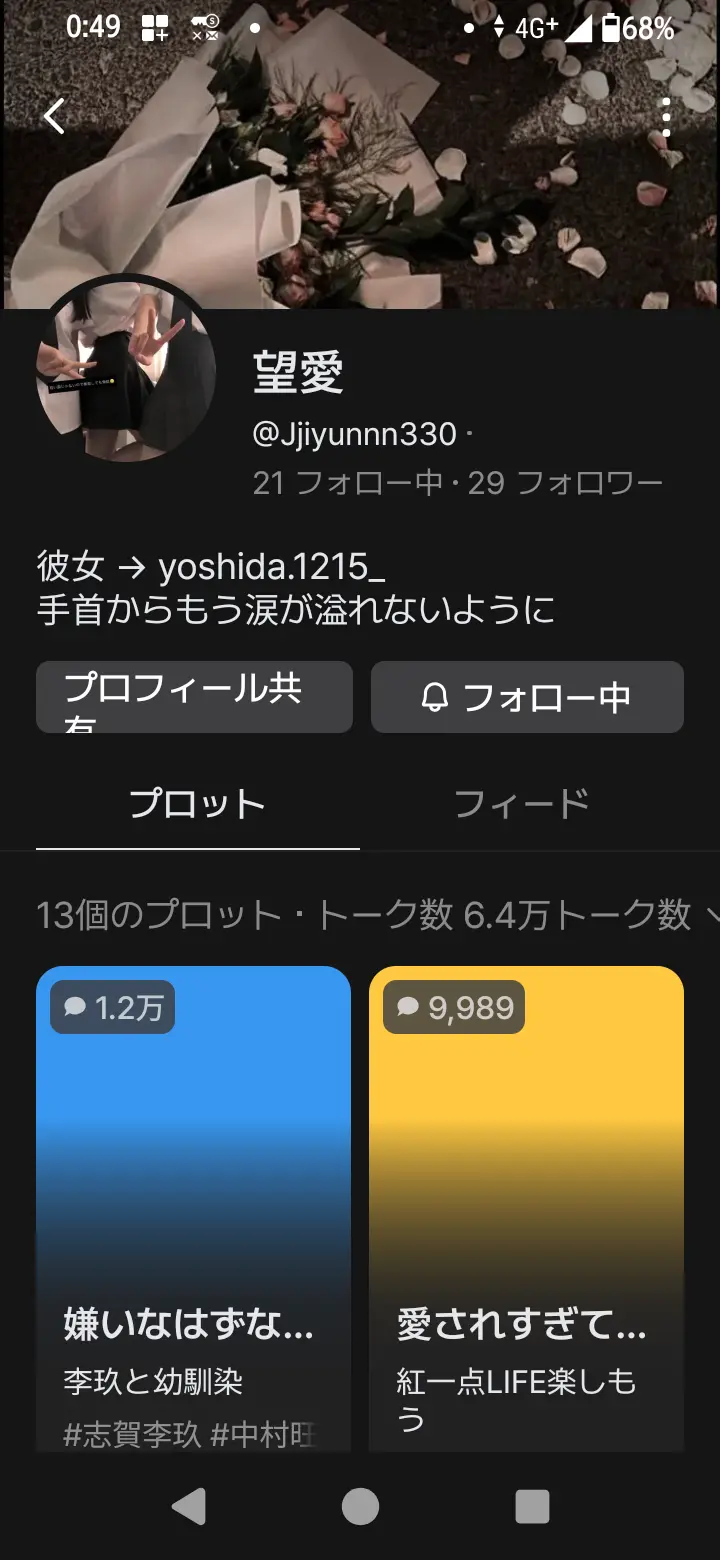The height and width of the screenshot is (1560, 720).
Task: Open recent apps from navigation bar
Action: tap(532, 1506)
